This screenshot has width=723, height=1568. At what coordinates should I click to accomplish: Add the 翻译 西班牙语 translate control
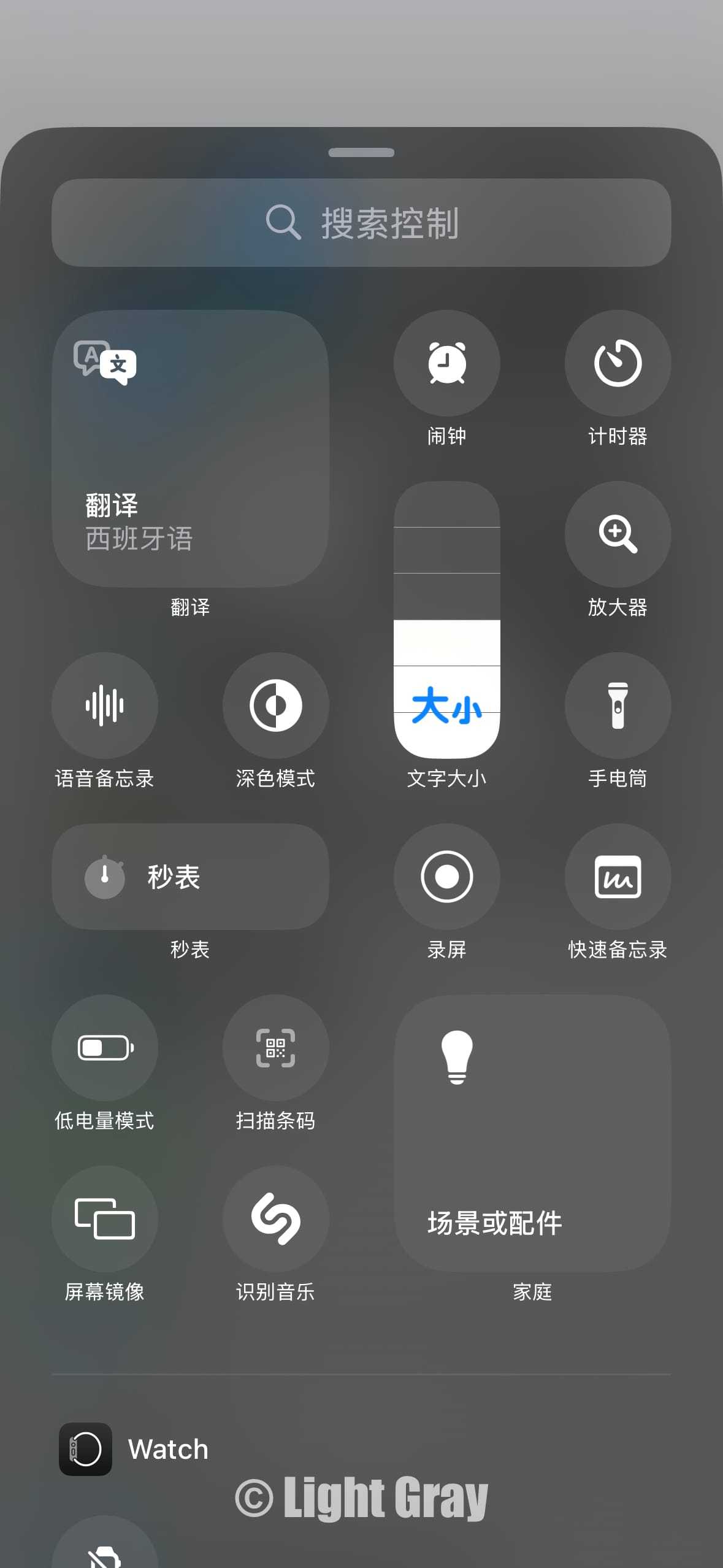(x=190, y=448)
